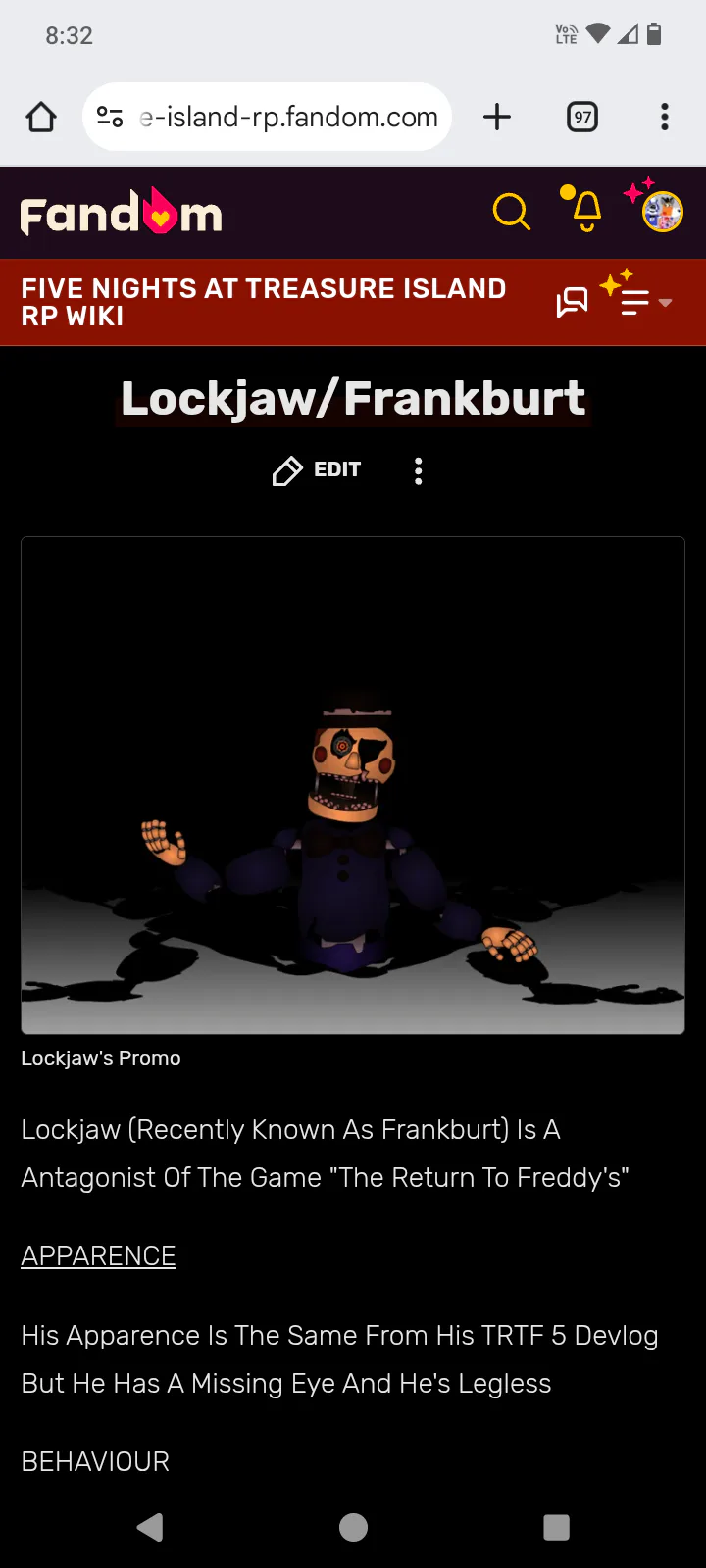Search the Fandom wiki

pyautogui.click(x=511, y=212)
